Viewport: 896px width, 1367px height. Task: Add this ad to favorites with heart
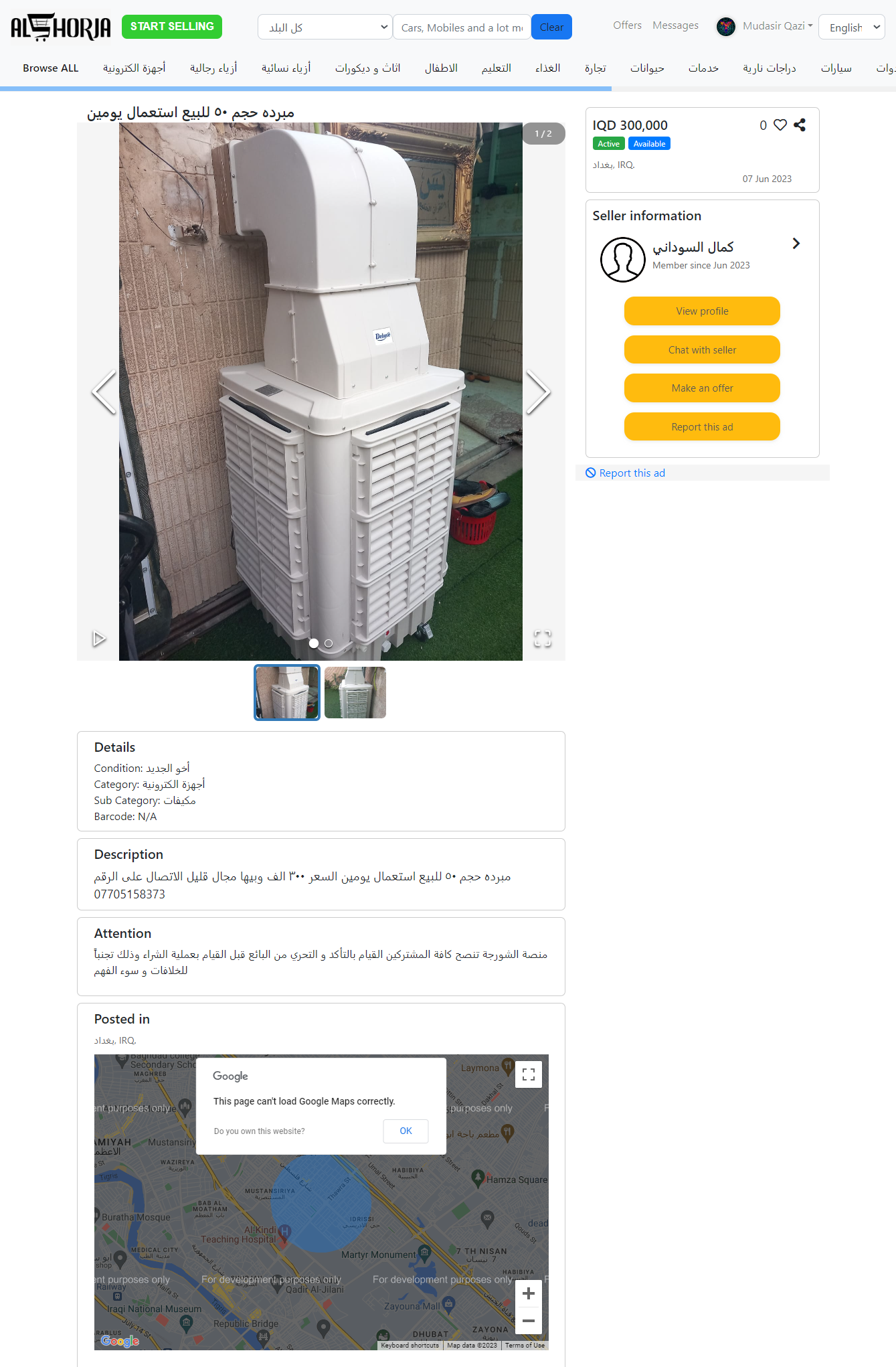coord(780,125)
